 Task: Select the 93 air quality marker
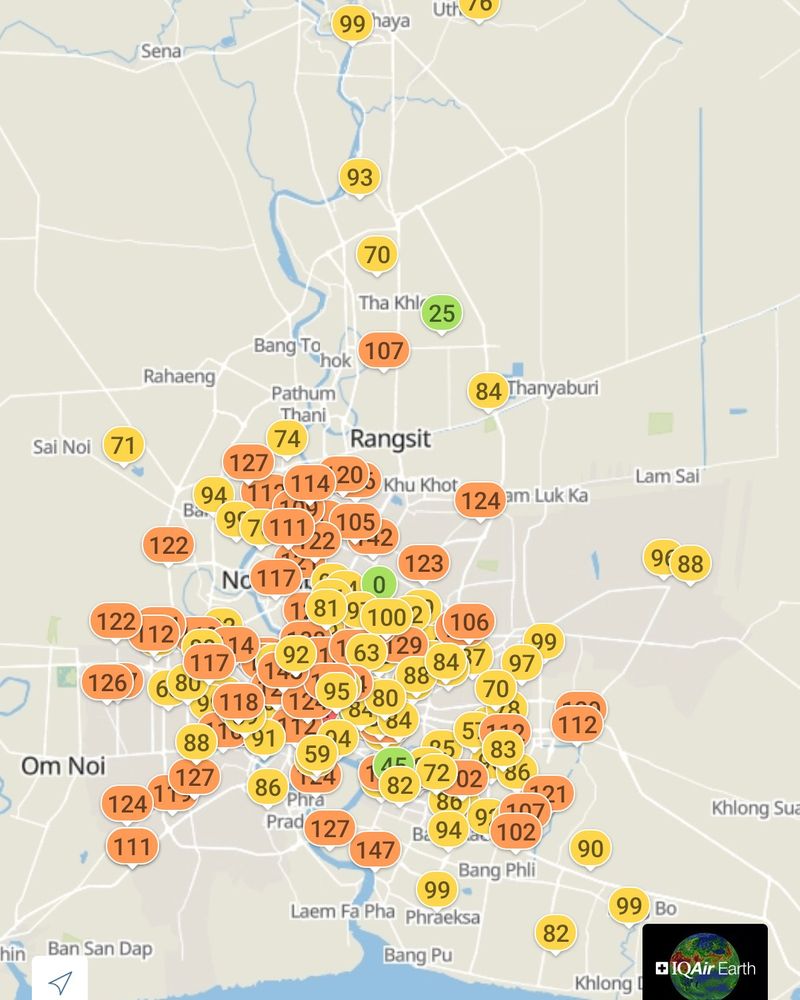pos(359,178)
